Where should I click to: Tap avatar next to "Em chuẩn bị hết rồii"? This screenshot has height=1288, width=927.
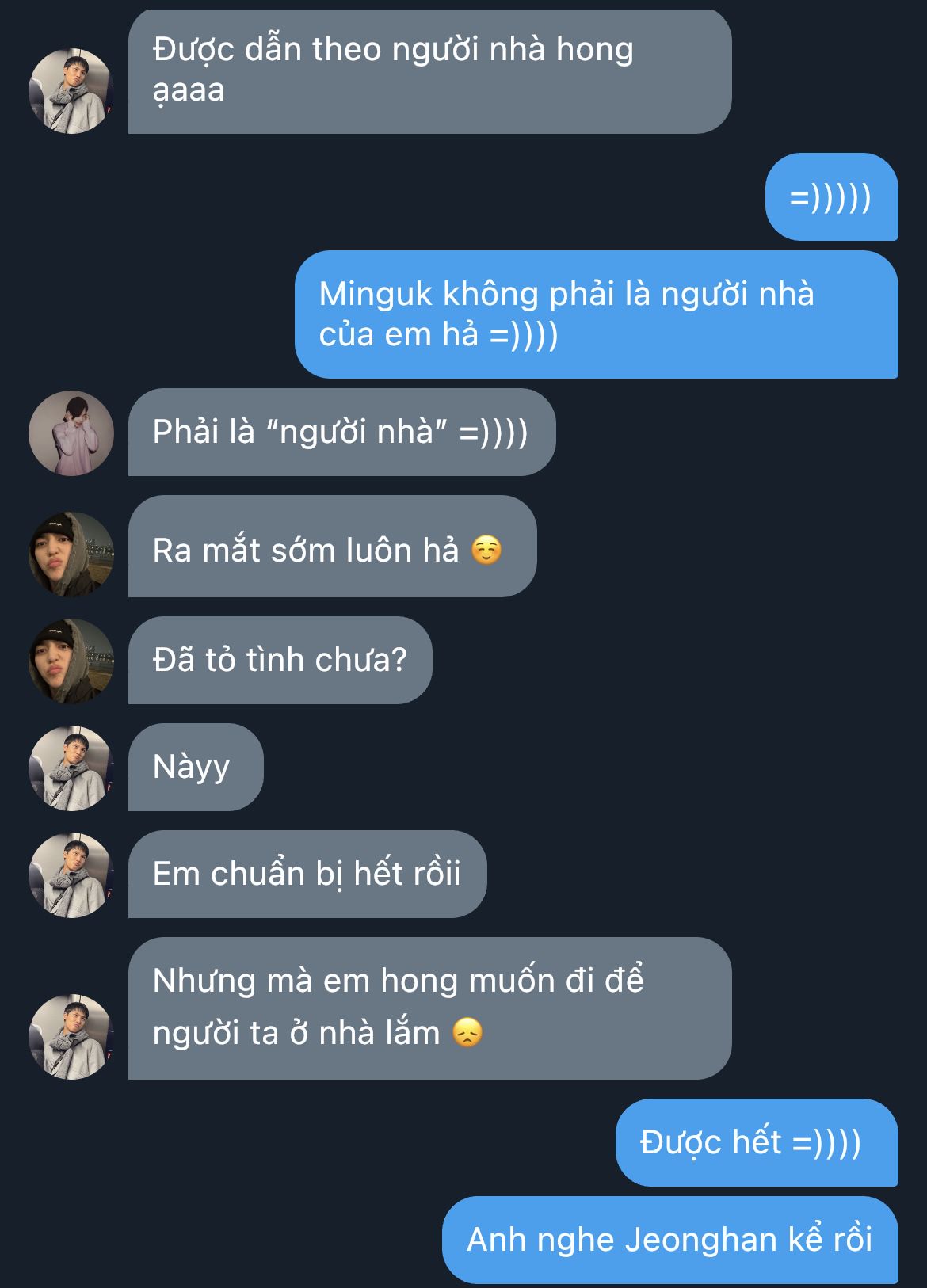click(x=71, y=875)
